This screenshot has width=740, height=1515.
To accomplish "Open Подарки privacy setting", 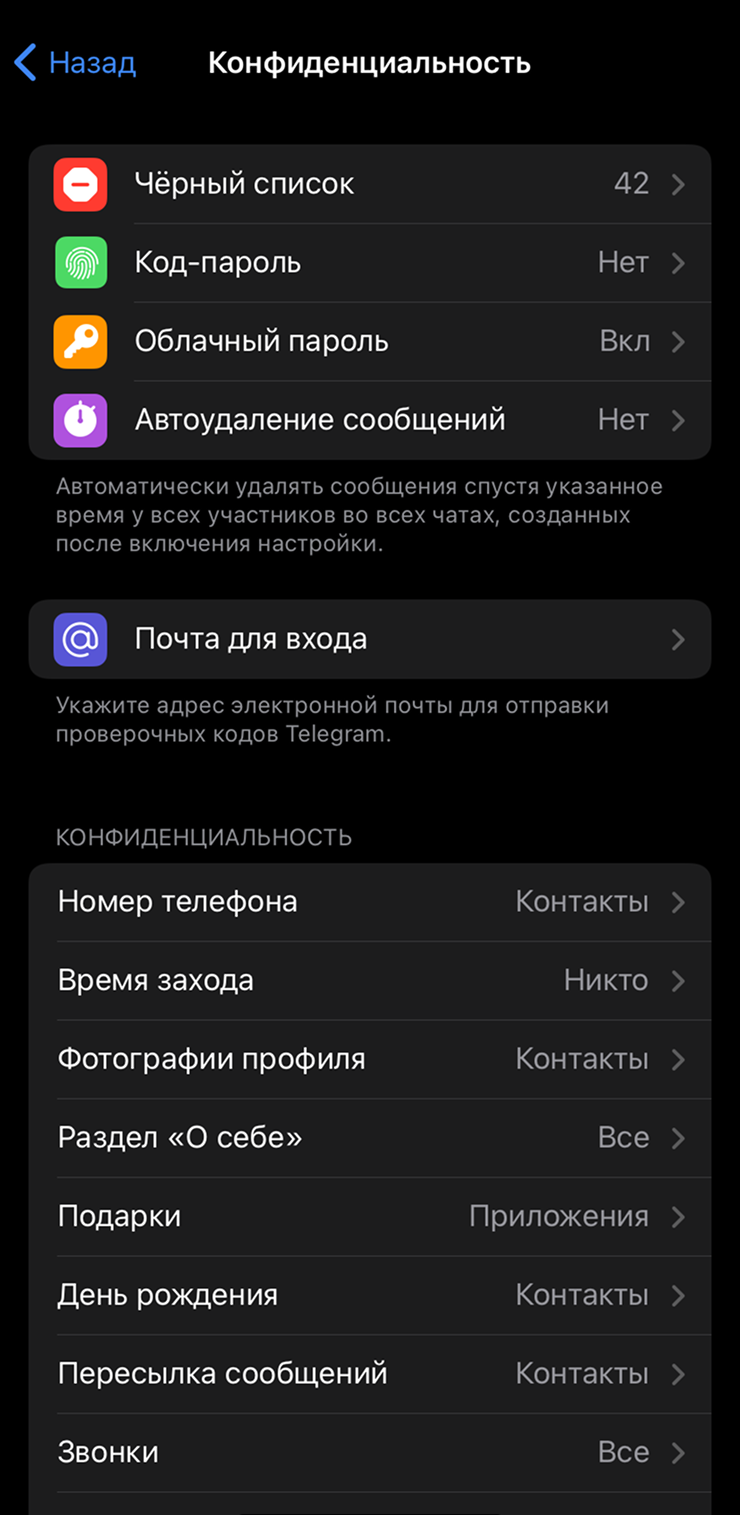I will point(370,1217).
